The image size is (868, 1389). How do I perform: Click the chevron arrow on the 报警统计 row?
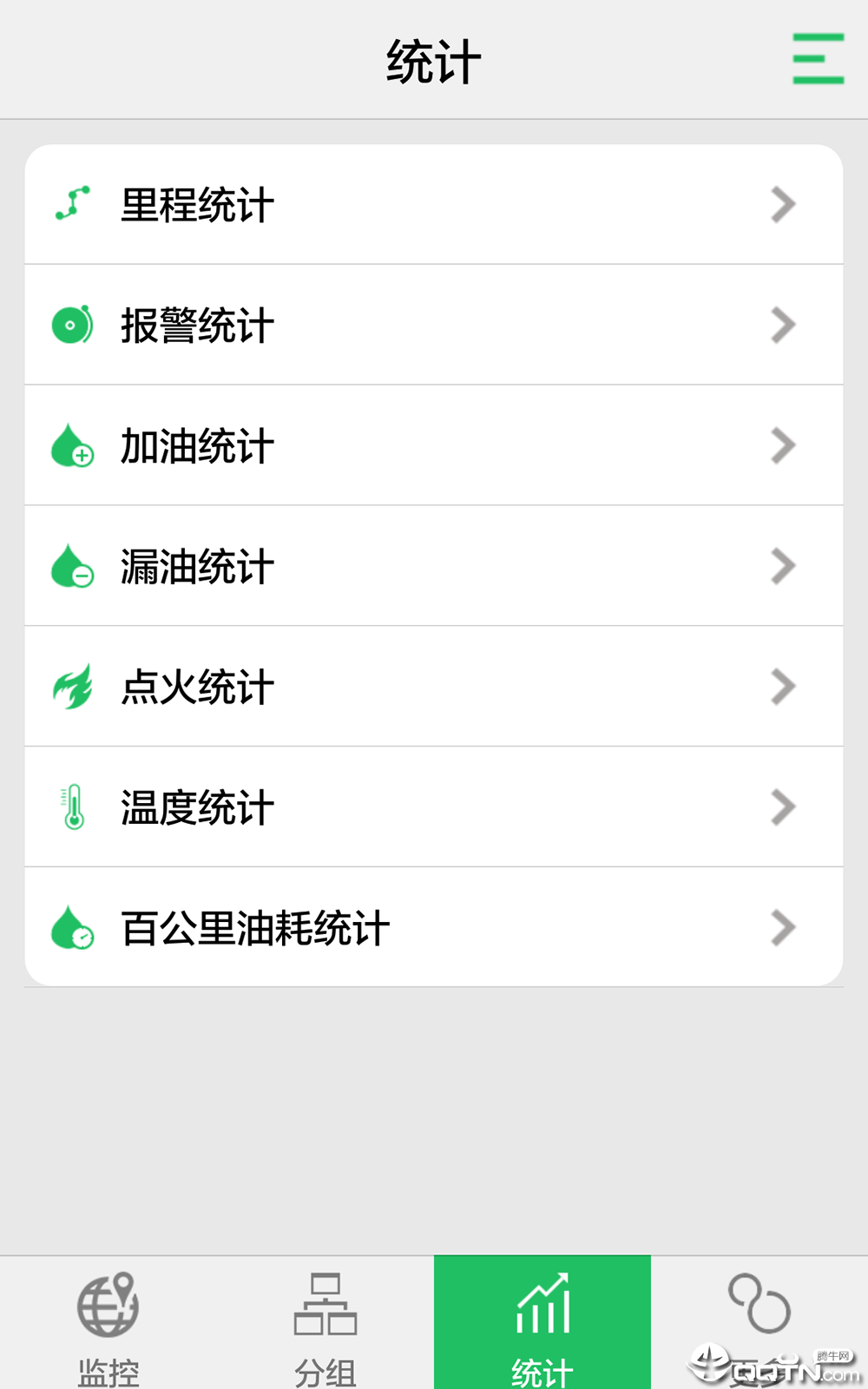(784, 325)
